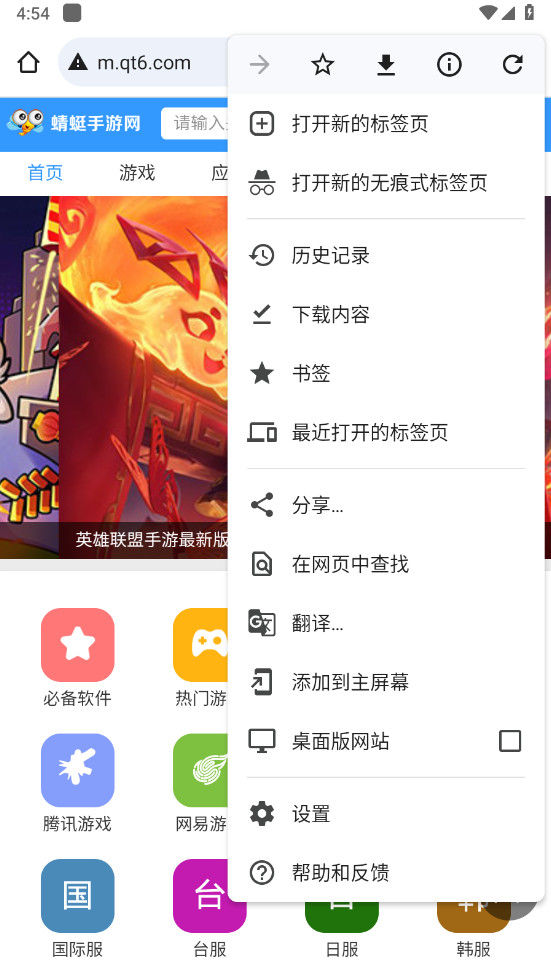Bookmark this page with the star icon
This screenshot has width=551, height=980.
322,64
